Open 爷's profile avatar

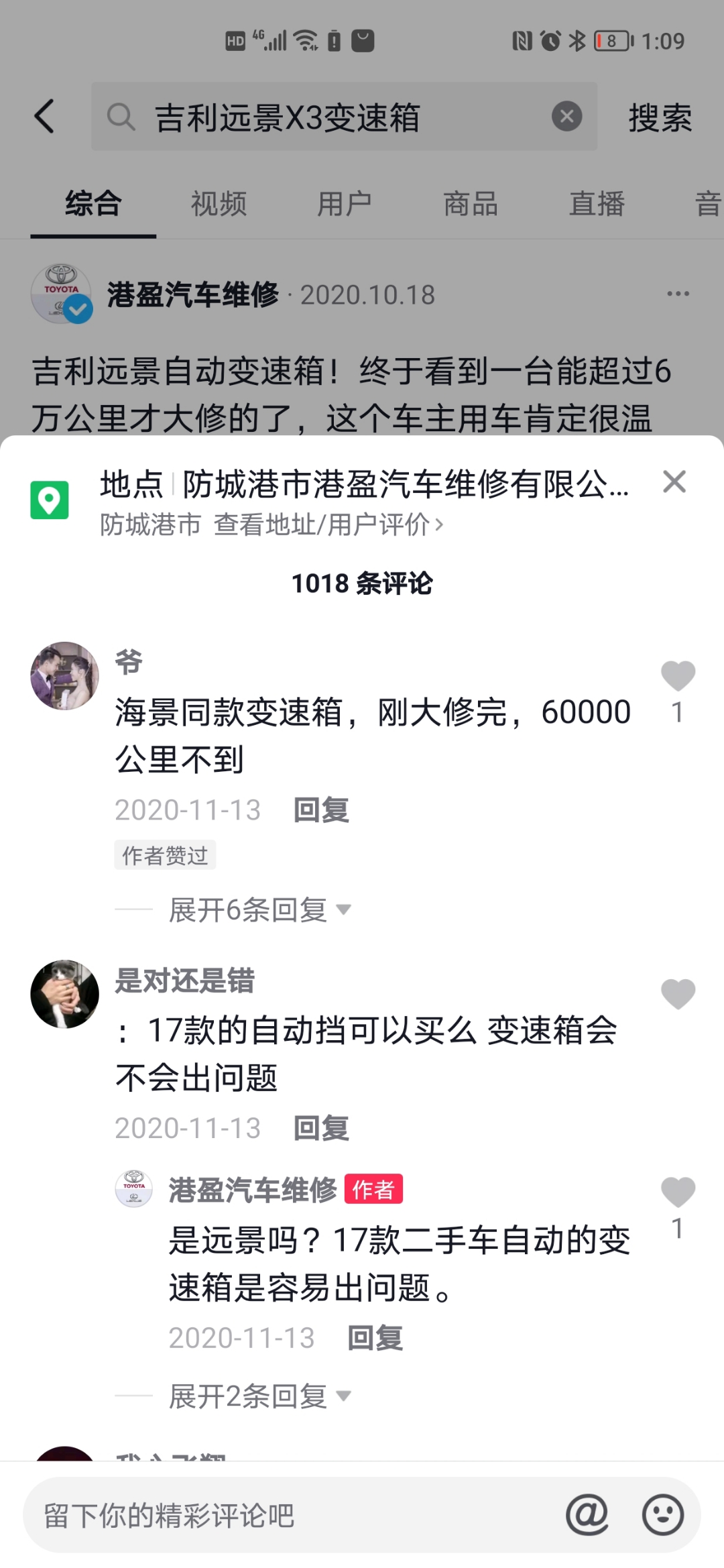point(64,675)
